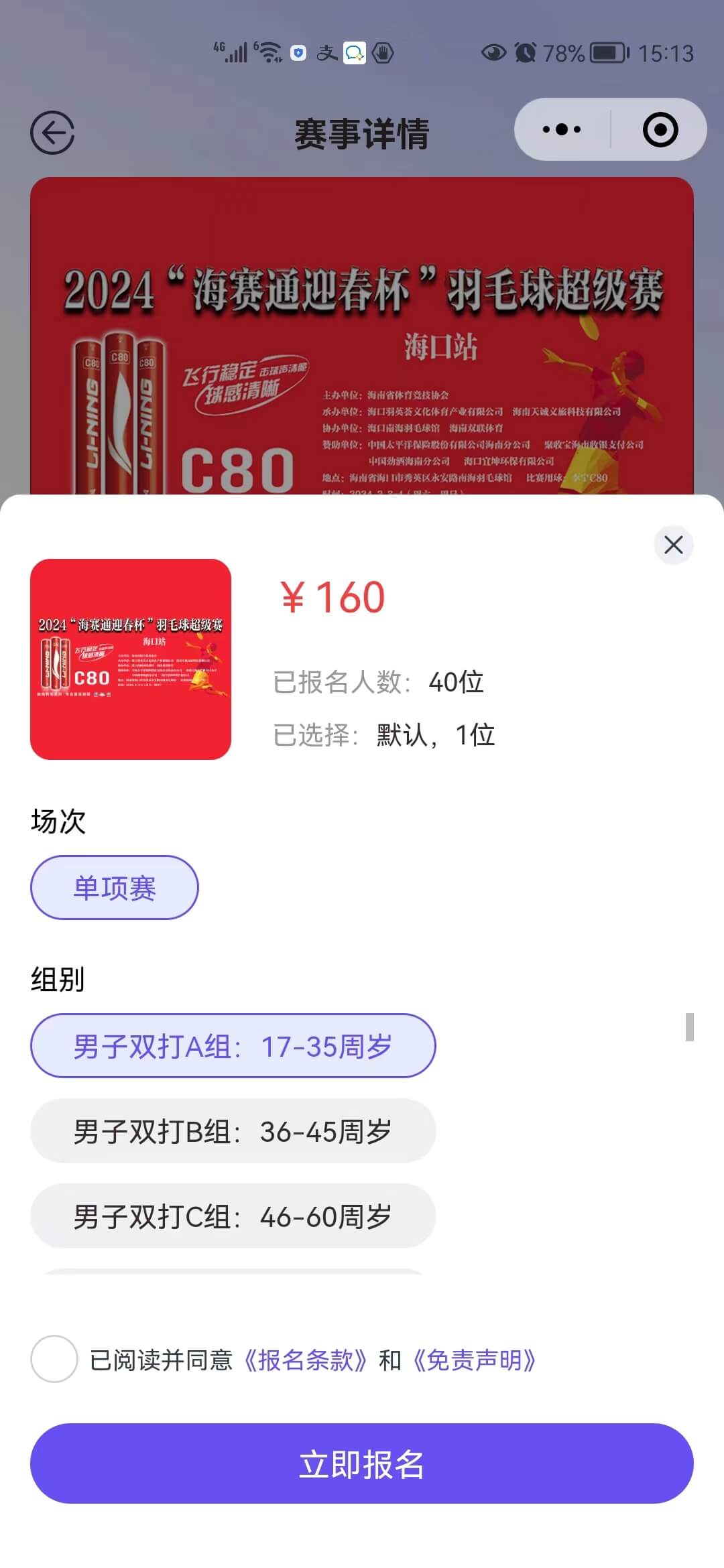Image resolution: width=724 pixels, height=1568 pixels.
Task: Exit via the capsule circle button
Action: coord(659,129)
